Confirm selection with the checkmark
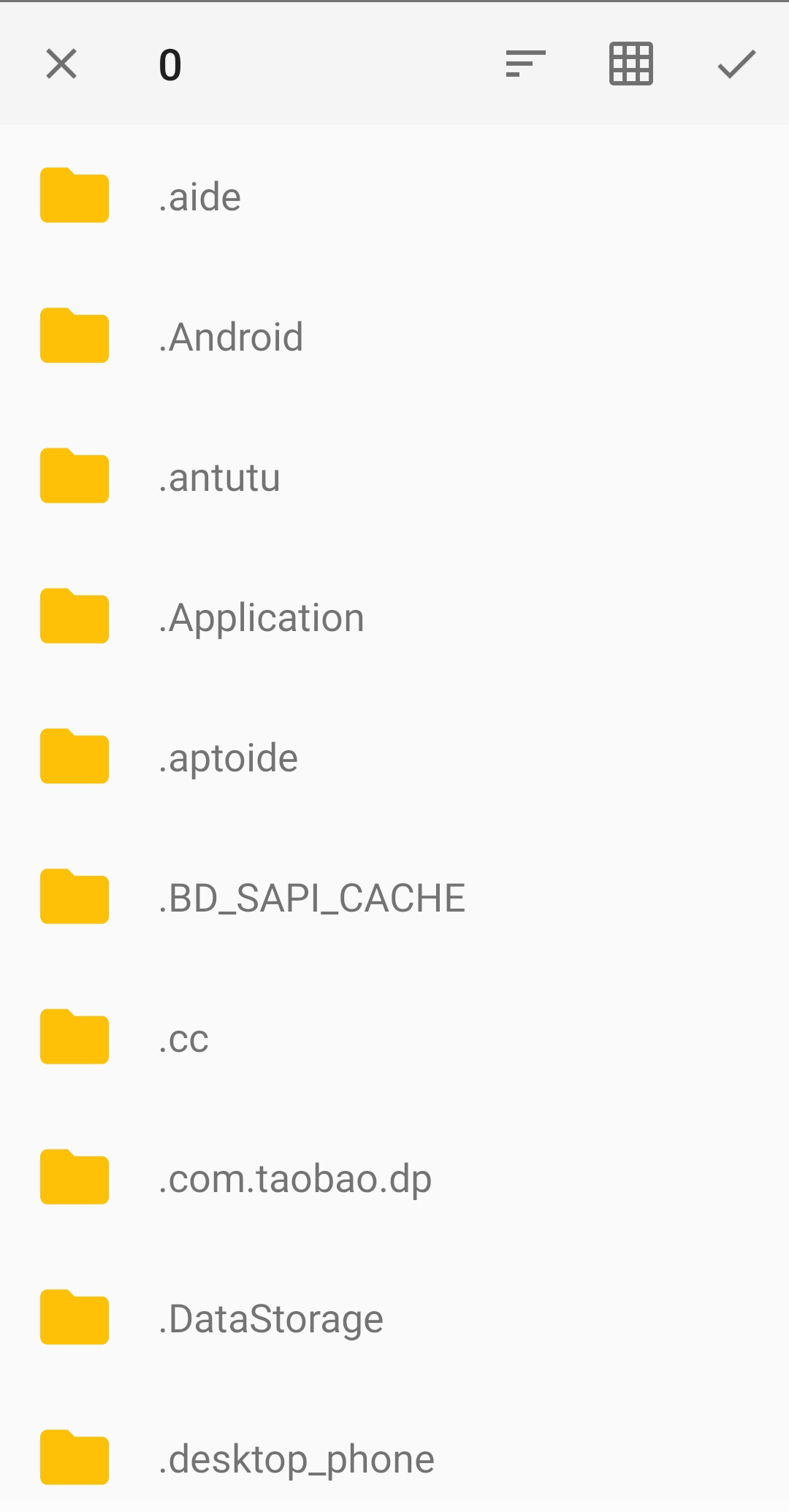This screenshot has height=1512, width=789. tap(736, 64)
